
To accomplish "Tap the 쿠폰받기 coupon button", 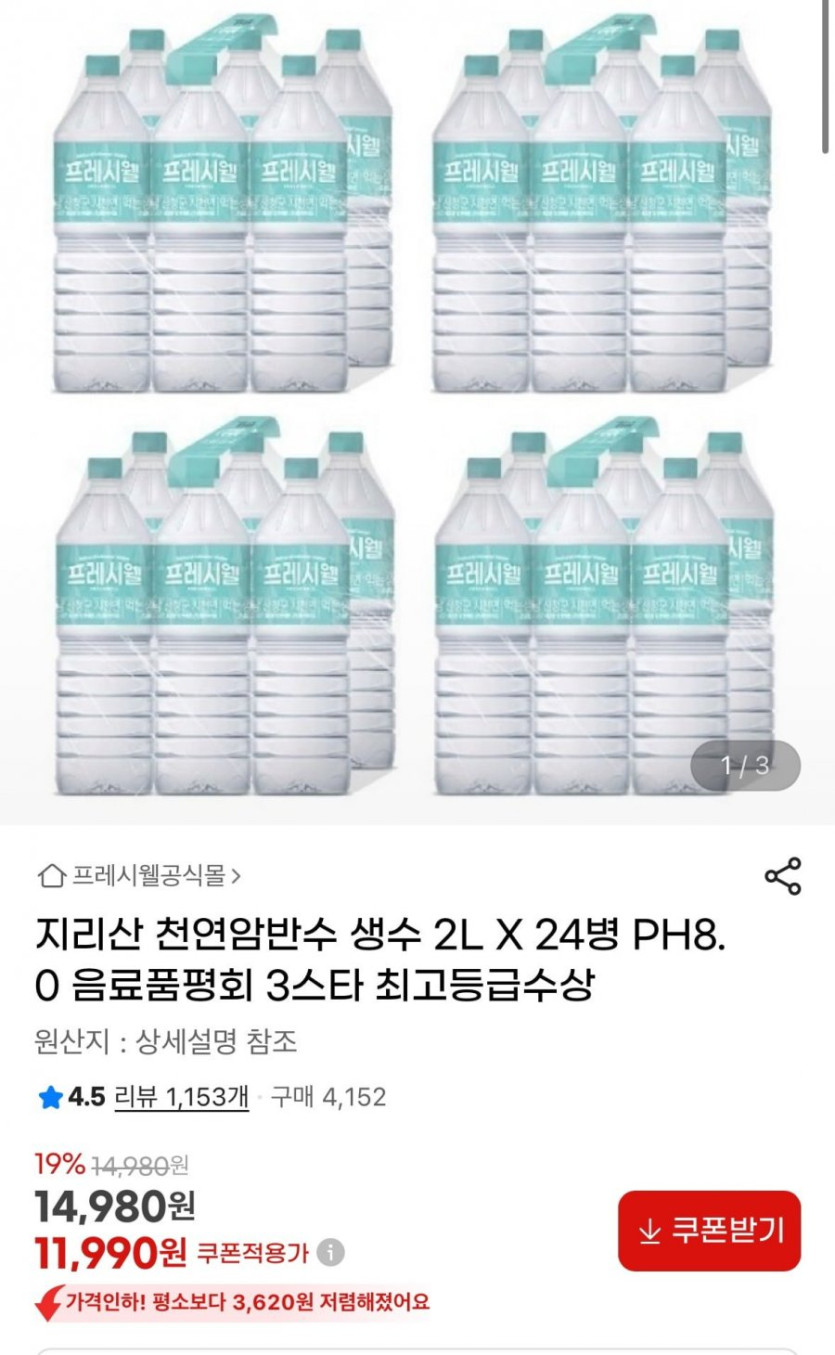I will click(709, 1230).
